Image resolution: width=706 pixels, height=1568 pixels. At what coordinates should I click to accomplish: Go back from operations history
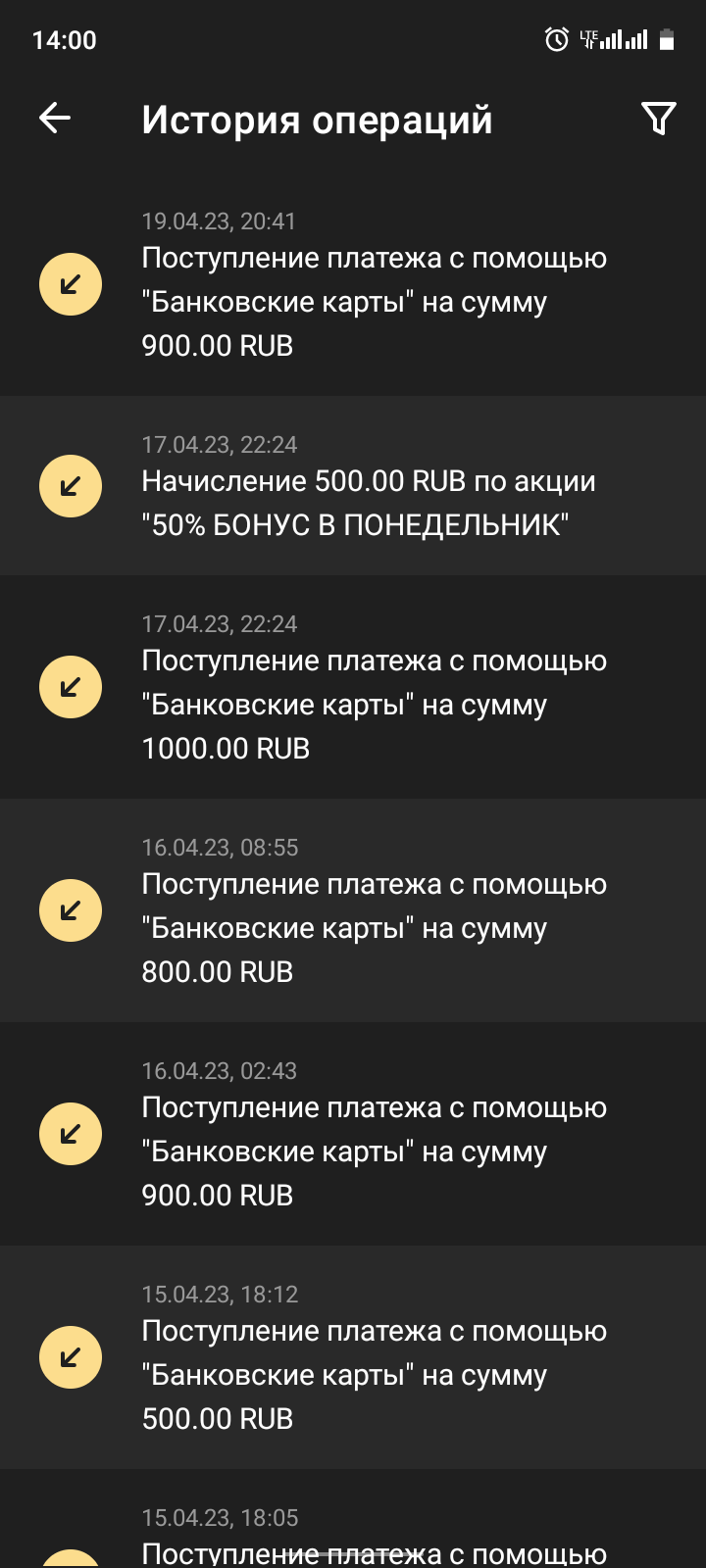coord(55,119)
